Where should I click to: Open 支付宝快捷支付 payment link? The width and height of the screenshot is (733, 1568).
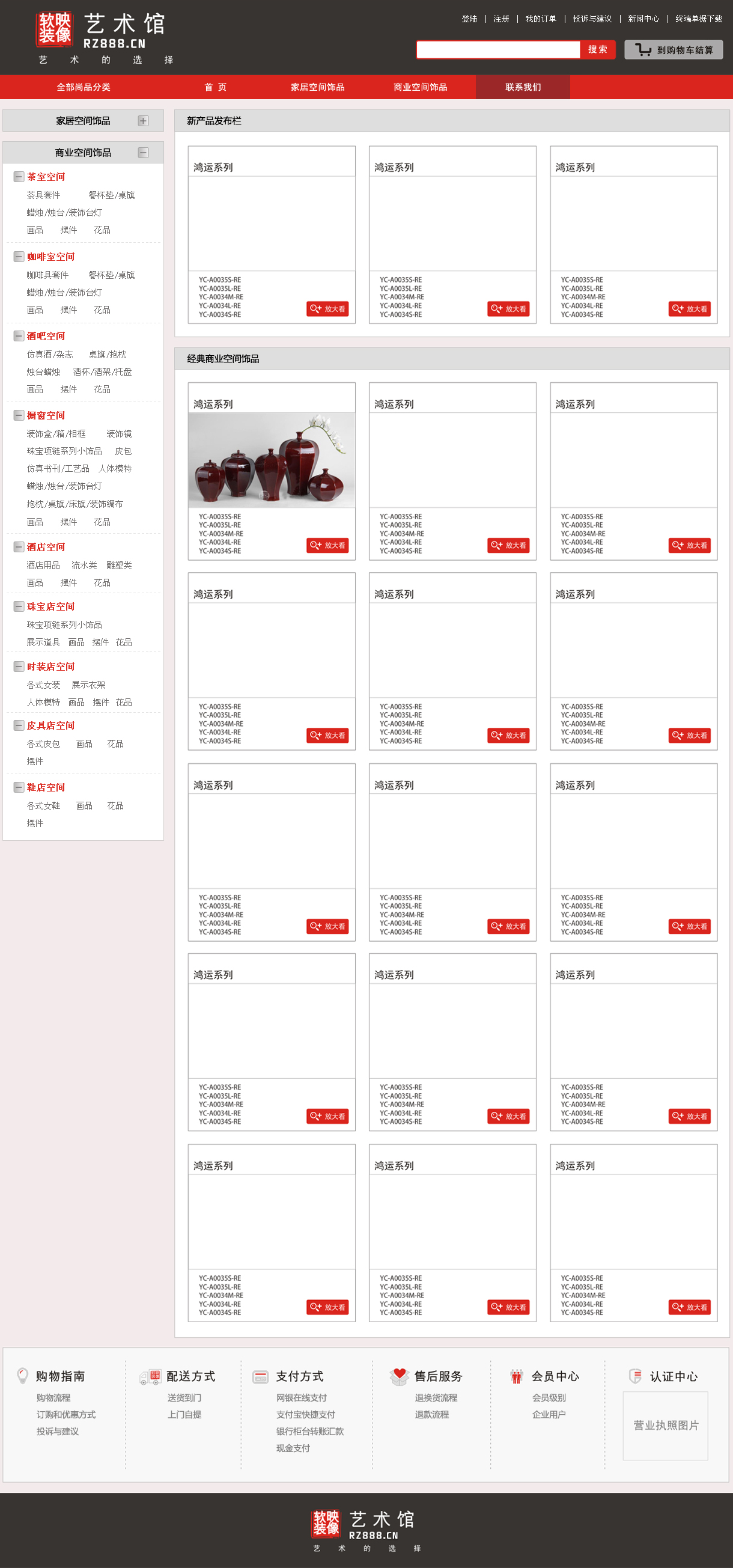tap(305, 1415)
